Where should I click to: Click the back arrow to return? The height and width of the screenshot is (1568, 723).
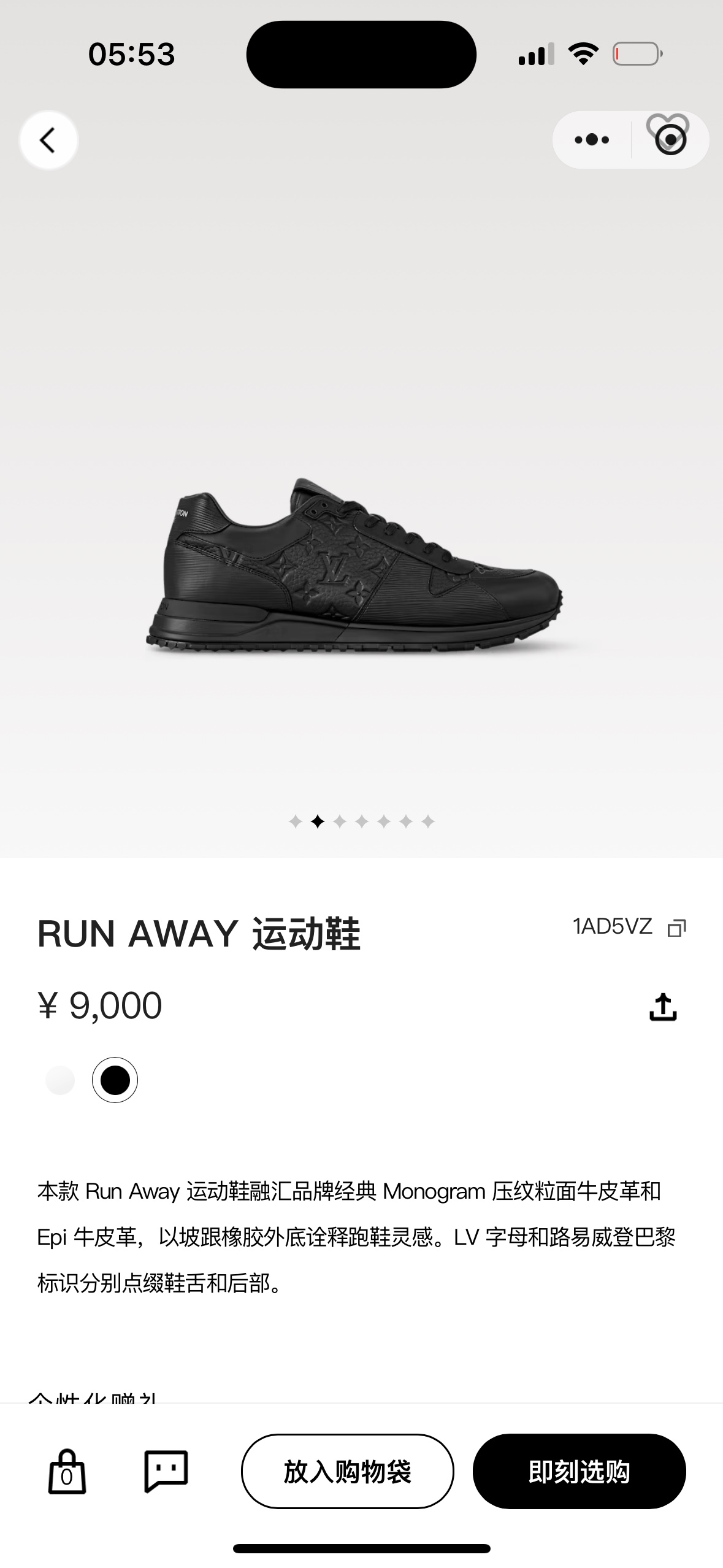coord(48,139)
